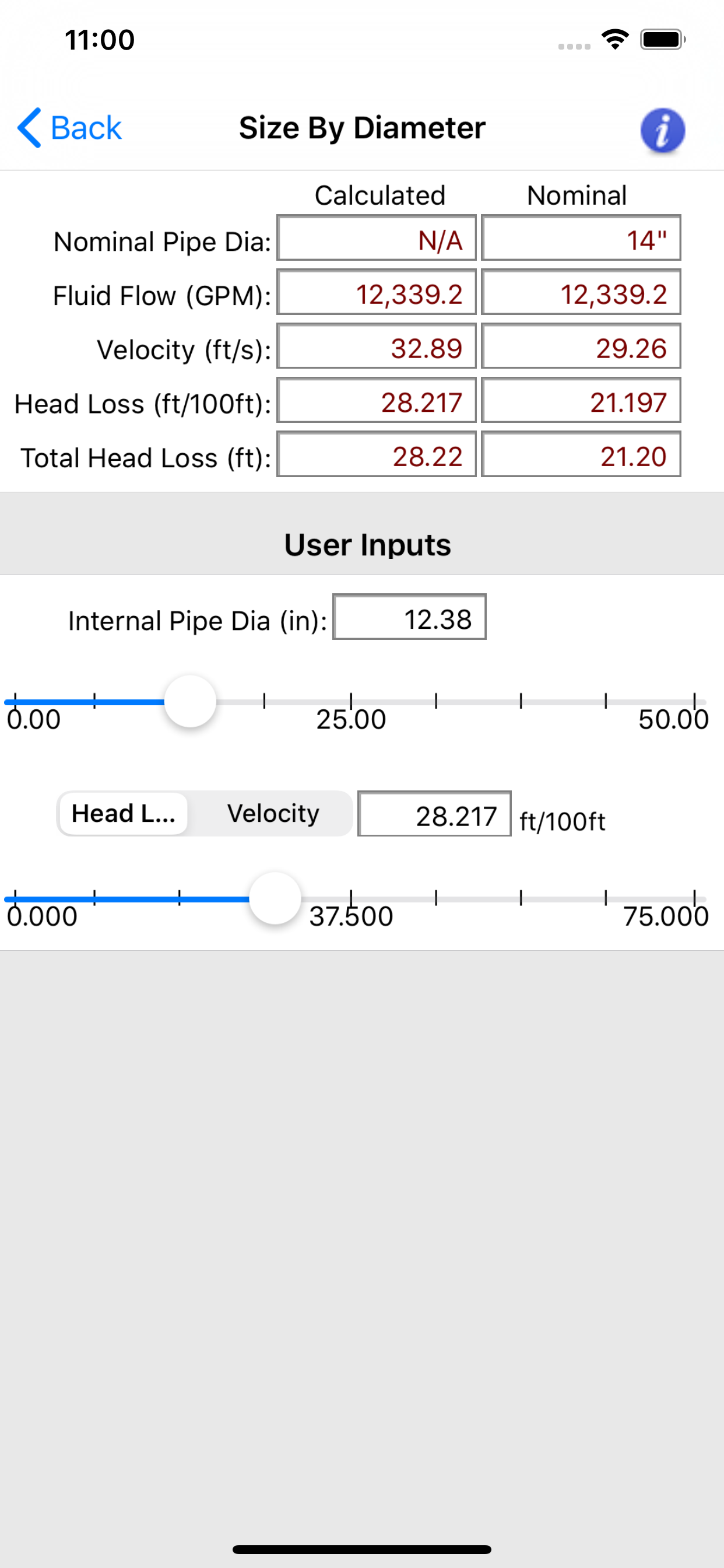
Task: Switch to the Velocity segment
Action: [273, 814]
